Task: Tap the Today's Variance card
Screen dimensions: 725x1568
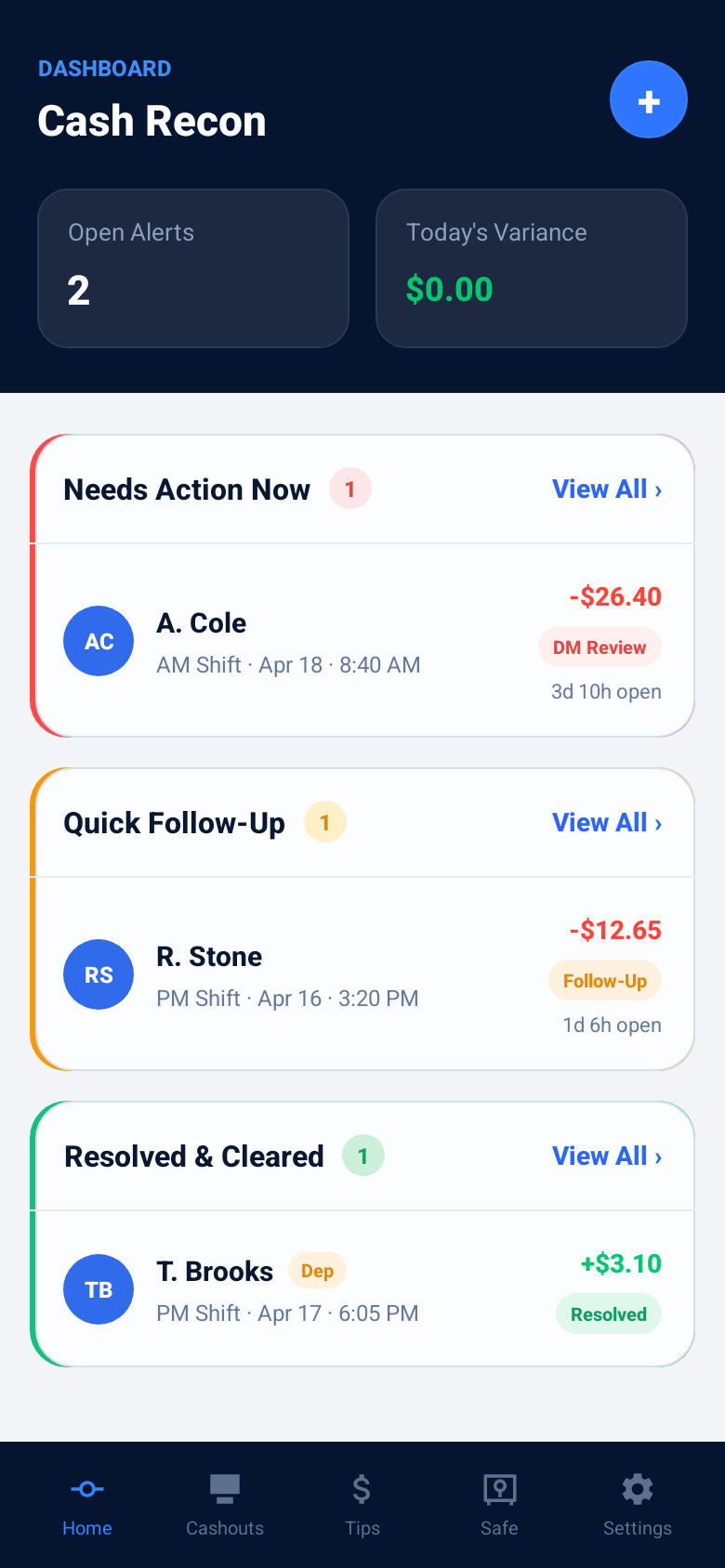Action: [x=531, y=268]
